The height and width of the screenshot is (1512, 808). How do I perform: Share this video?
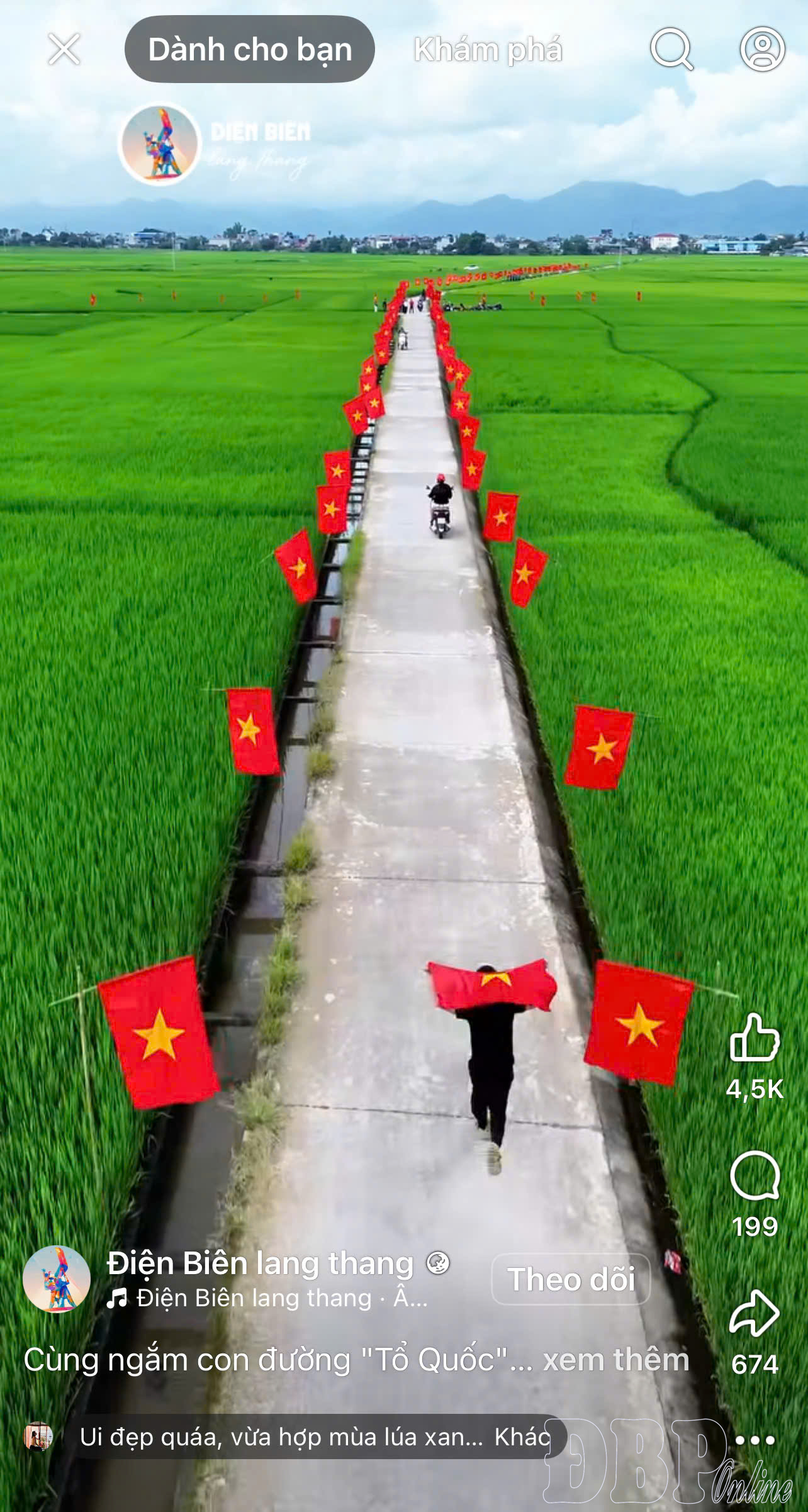(x=755, y=1313)
